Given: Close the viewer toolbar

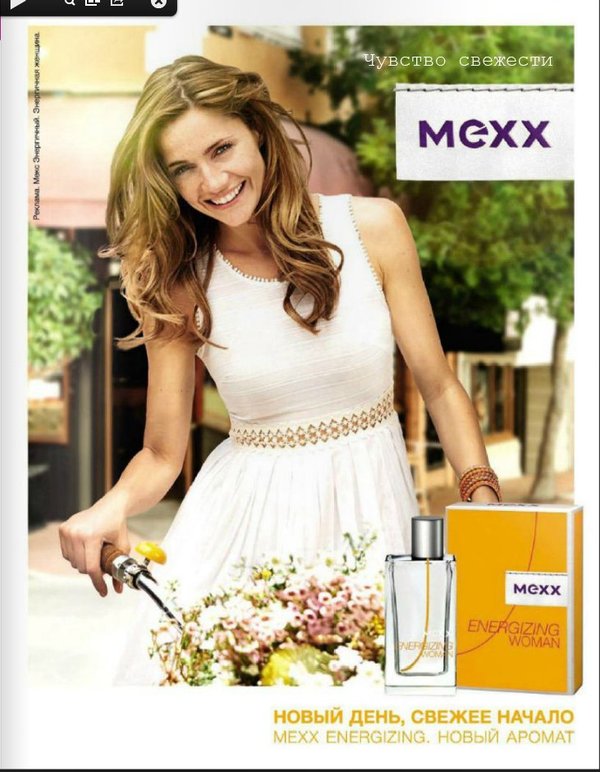Looking at the screenshot, I should click(x=158, y=3).
